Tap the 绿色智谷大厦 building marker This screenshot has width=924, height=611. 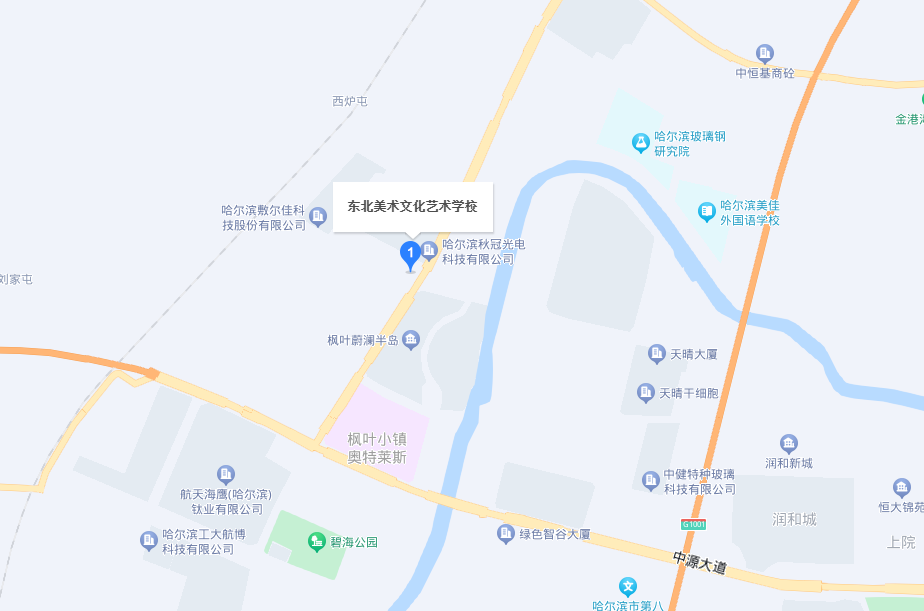click(x=506, y=534)
